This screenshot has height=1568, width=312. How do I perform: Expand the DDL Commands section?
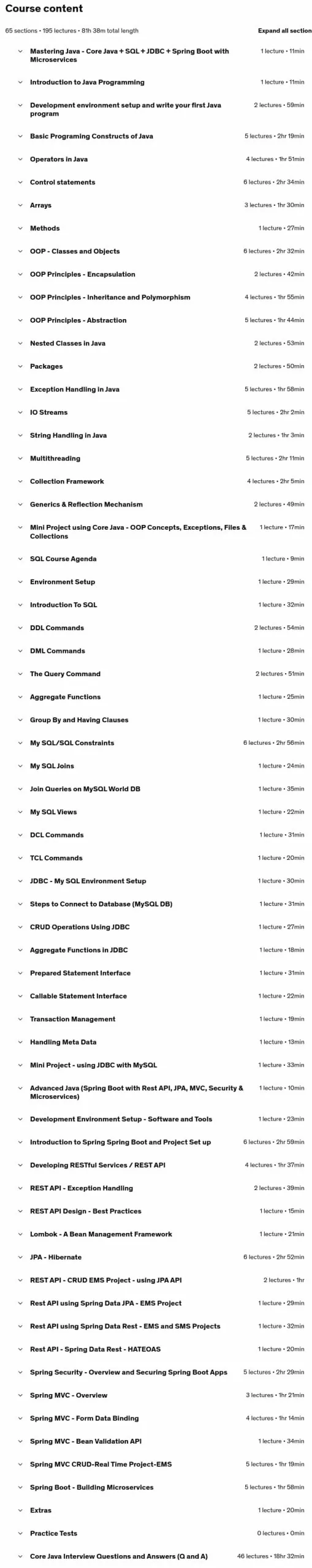(x=156, y=628)
